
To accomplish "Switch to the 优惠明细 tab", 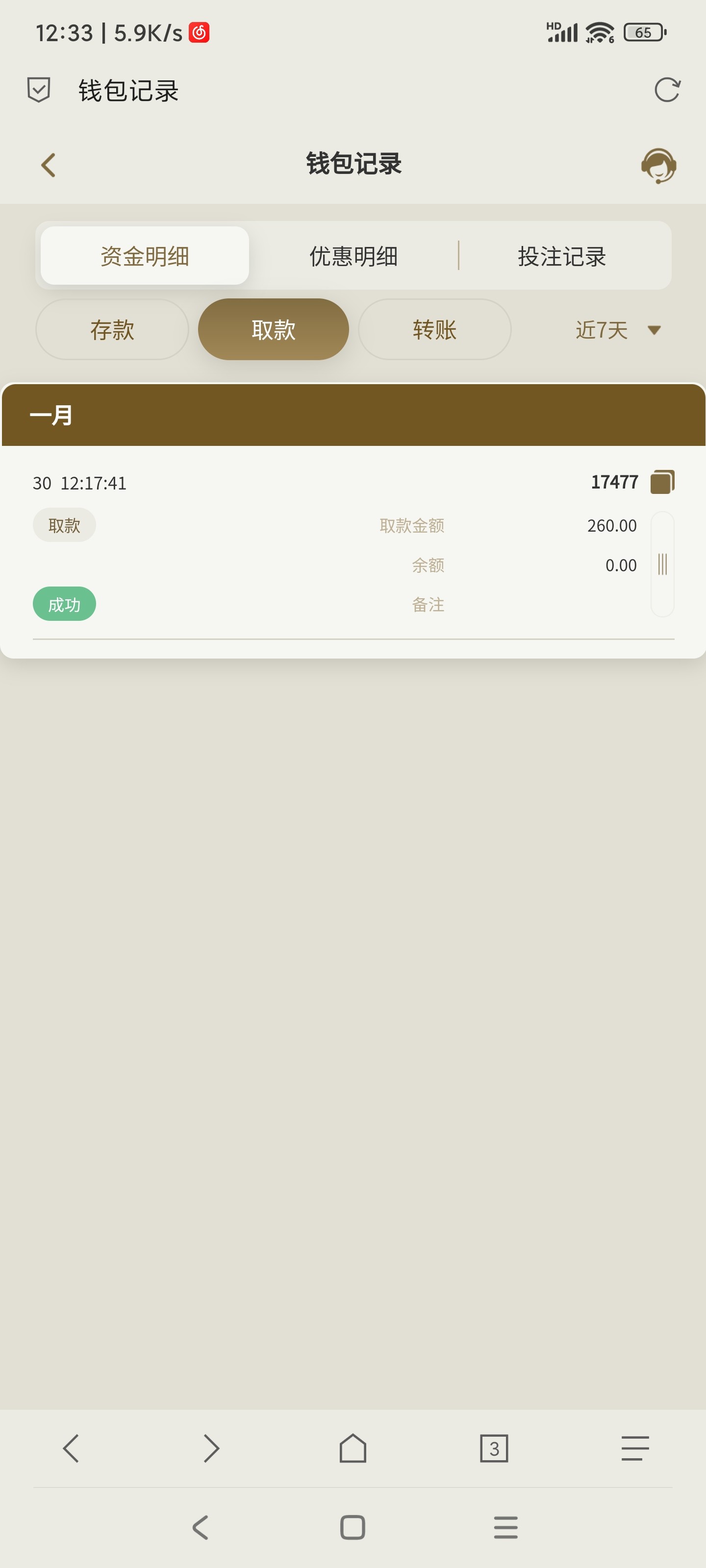I will [353, 256].
